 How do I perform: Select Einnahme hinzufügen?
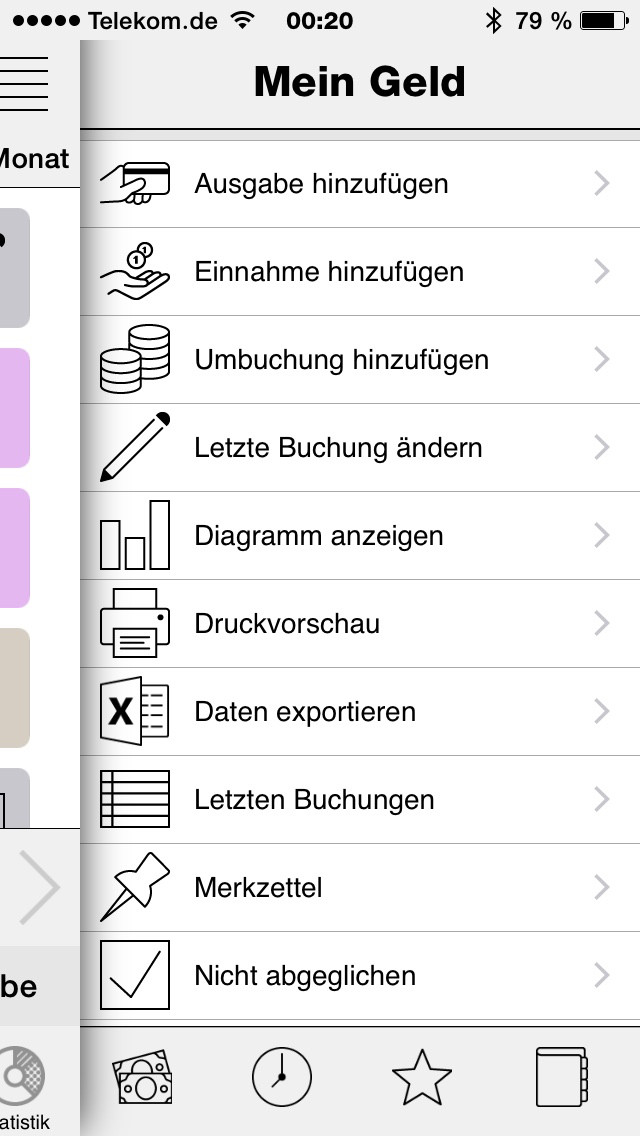pos(360,272)
